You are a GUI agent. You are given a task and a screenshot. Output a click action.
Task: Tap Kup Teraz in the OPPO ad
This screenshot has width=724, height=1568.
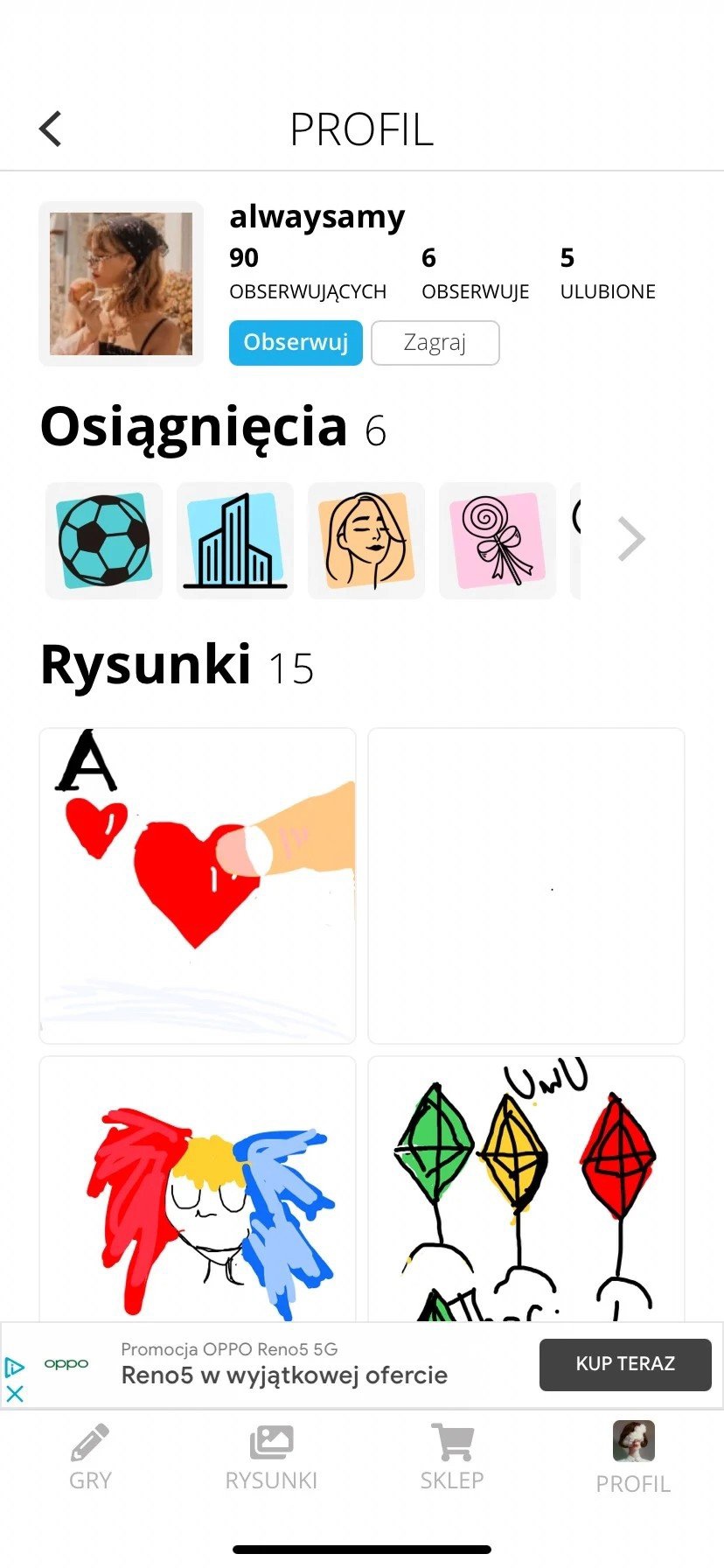(624, 1363)
